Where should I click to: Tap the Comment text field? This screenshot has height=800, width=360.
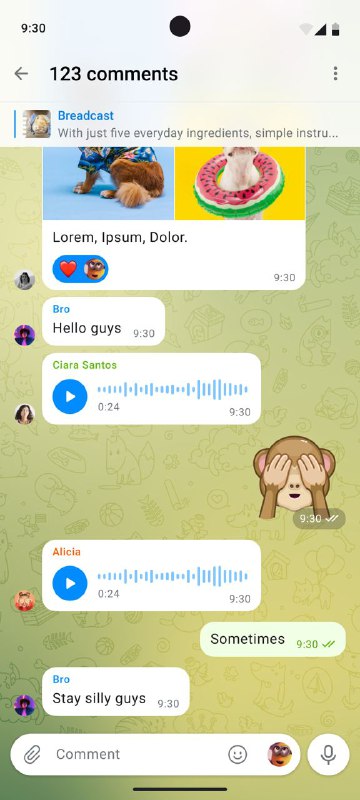[138, 754]
